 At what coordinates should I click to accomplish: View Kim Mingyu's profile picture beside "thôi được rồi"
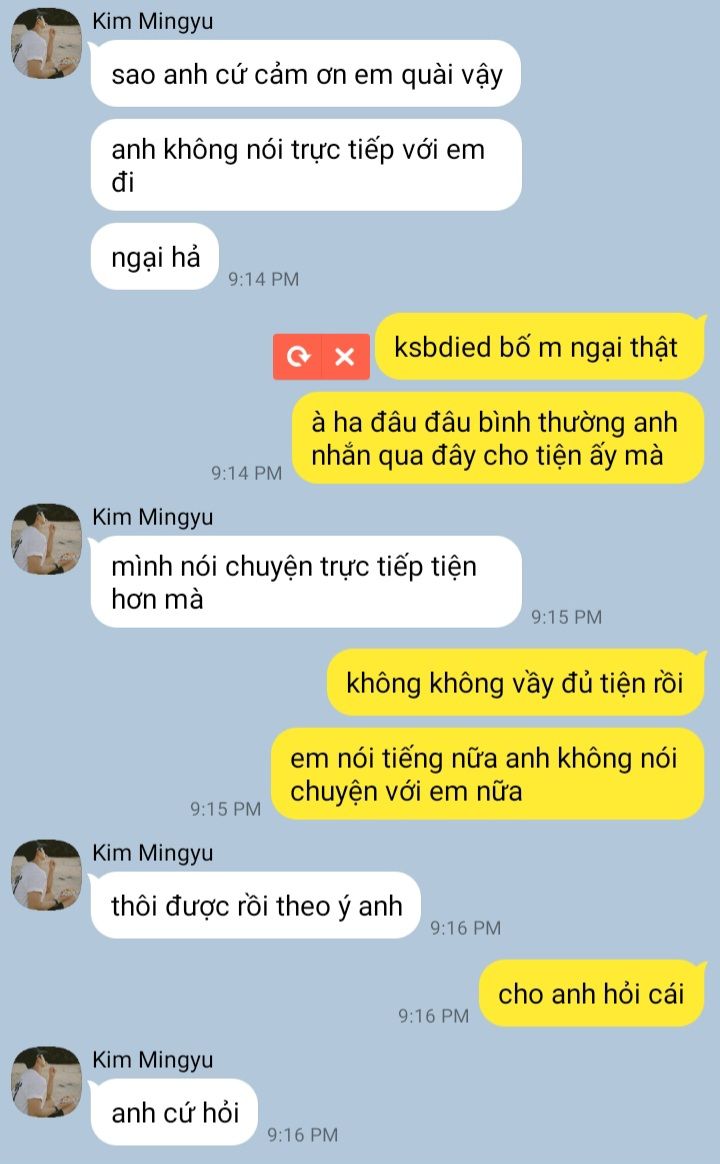coord(46,874)
